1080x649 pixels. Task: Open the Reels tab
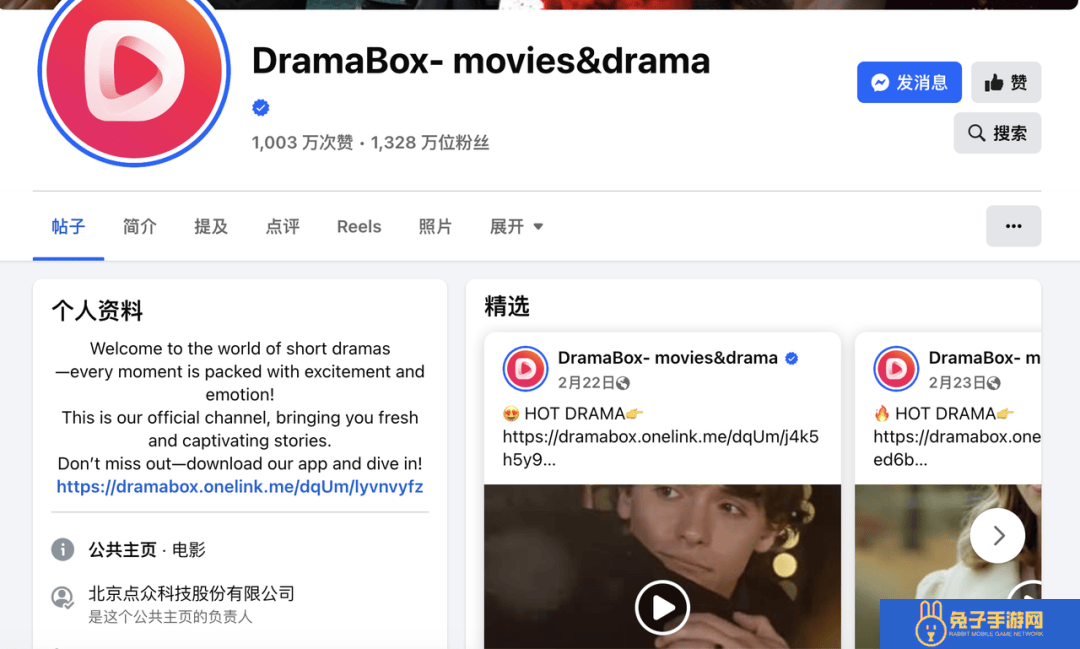click(x=359, y=226)
